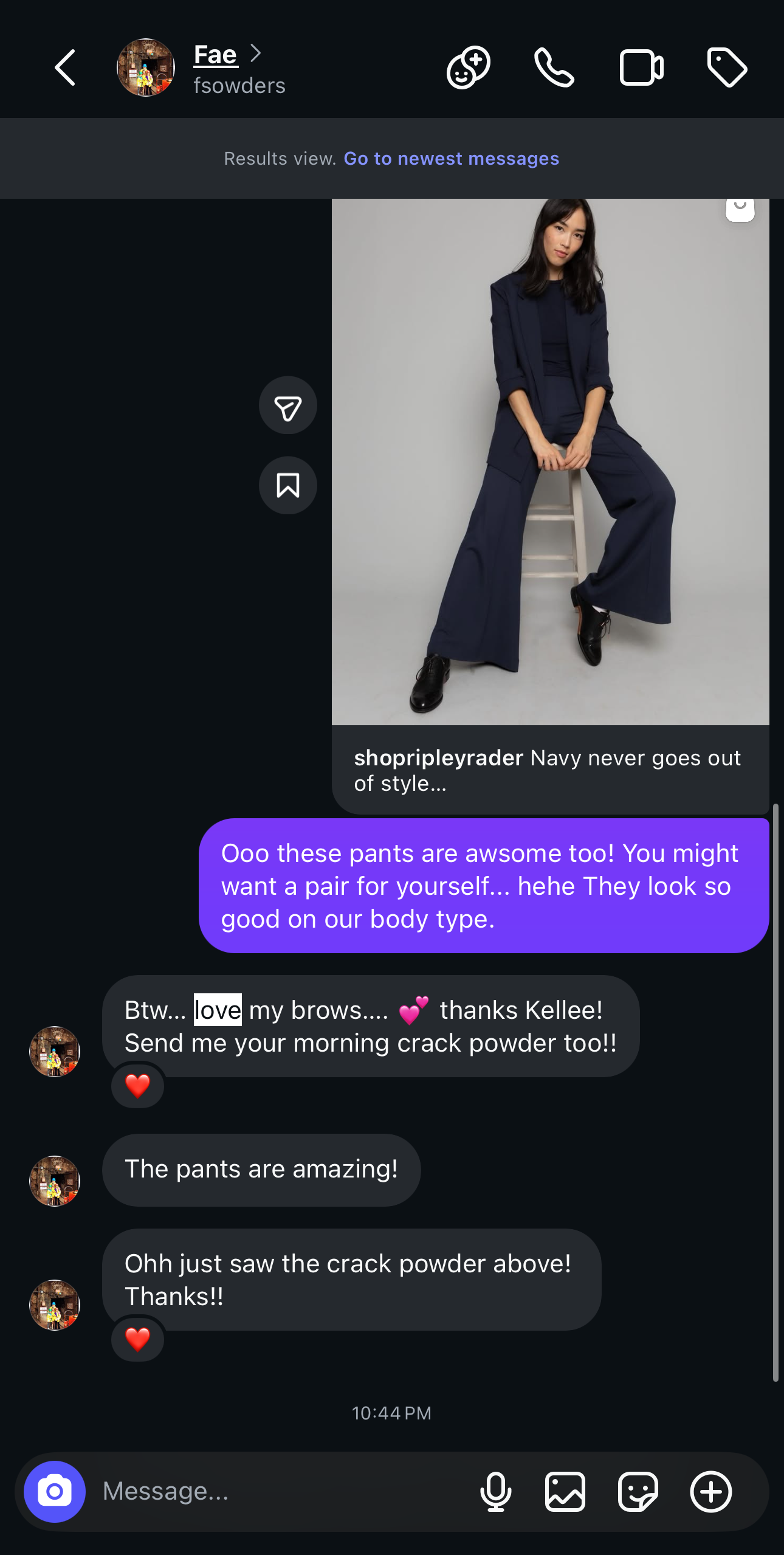View heart reaction on crack powder thanks
This screenshot has width=784, height=1555.
[138, 1339]
